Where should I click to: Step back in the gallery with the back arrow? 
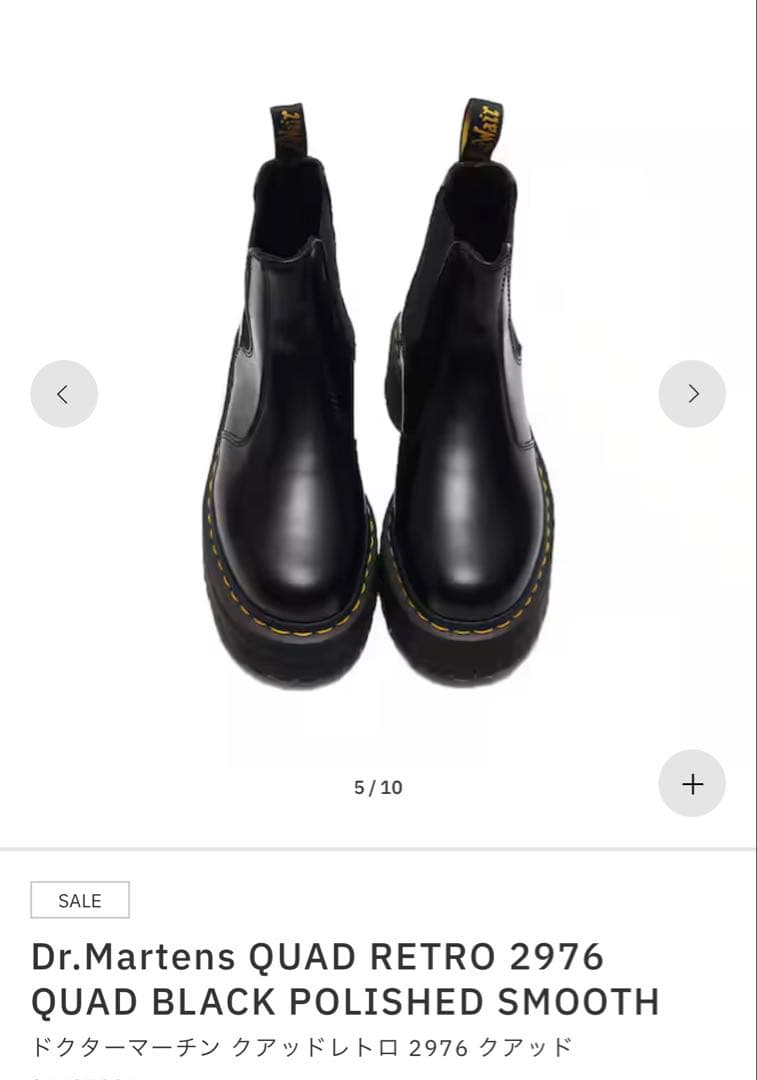(x=64, y=393)
